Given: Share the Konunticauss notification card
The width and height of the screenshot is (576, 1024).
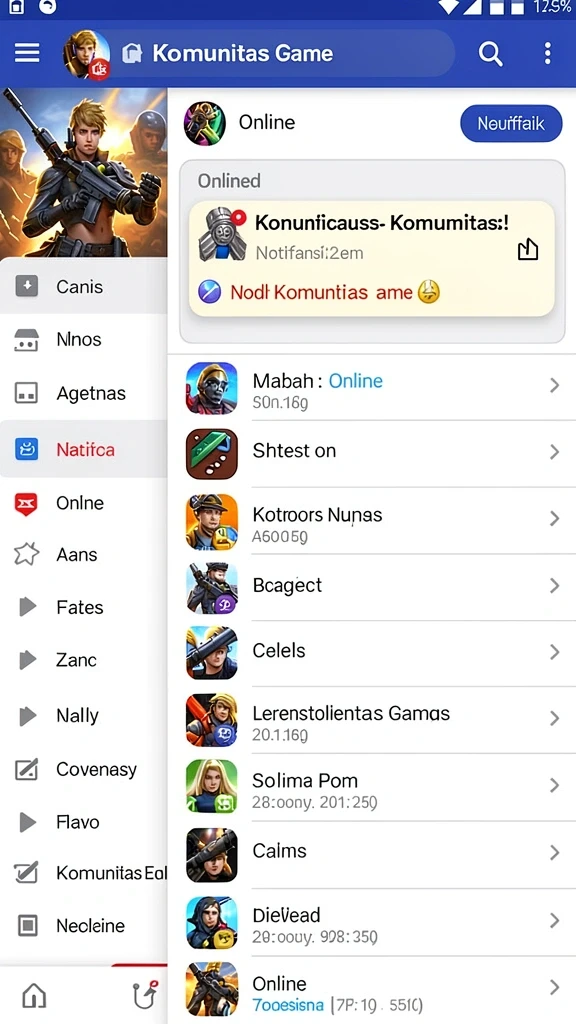Looking at the screenshot, I should pos(528,249).
